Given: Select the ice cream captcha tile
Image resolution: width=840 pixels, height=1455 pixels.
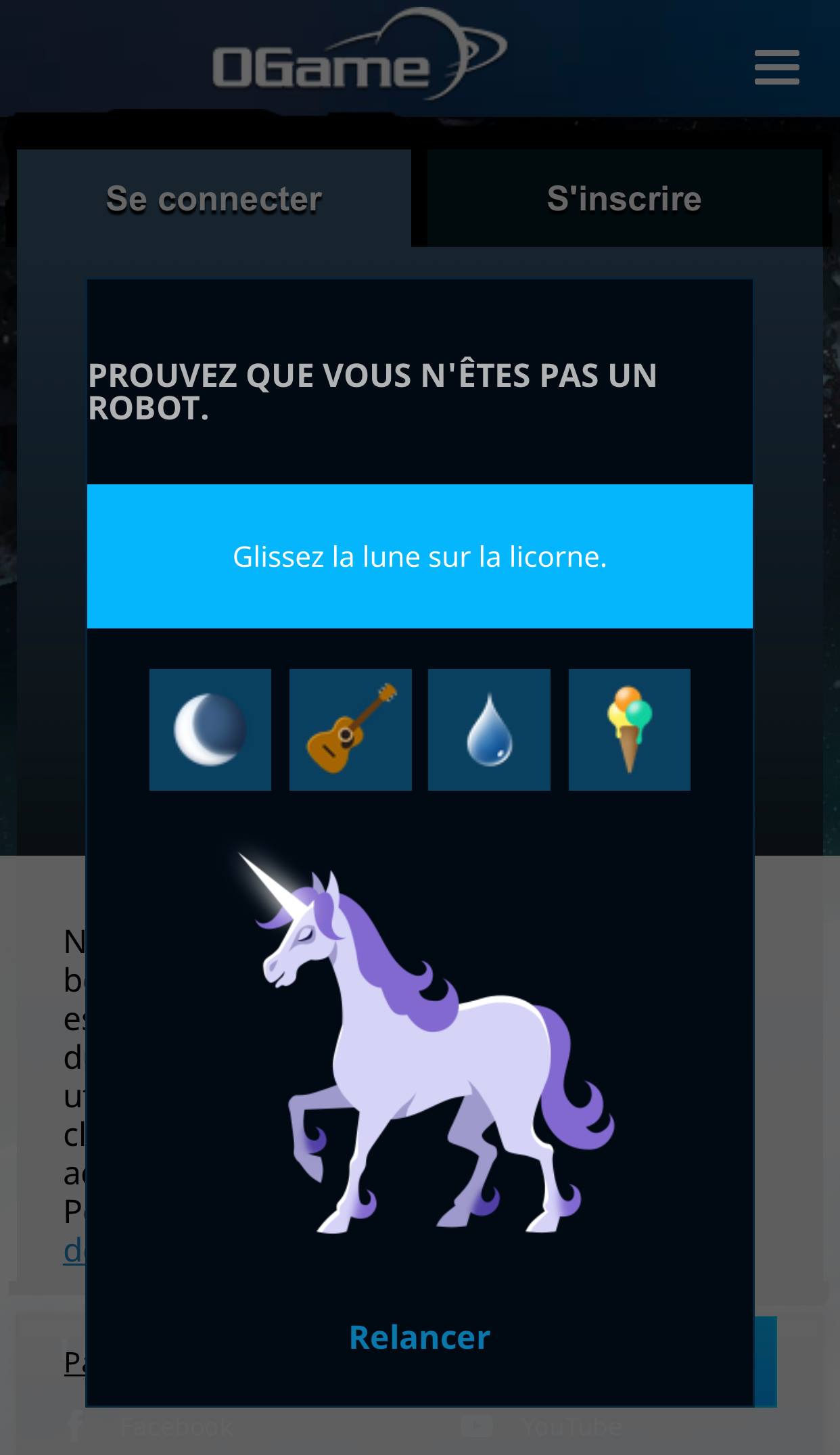Looking at the screenshot, I should (629, 729).
